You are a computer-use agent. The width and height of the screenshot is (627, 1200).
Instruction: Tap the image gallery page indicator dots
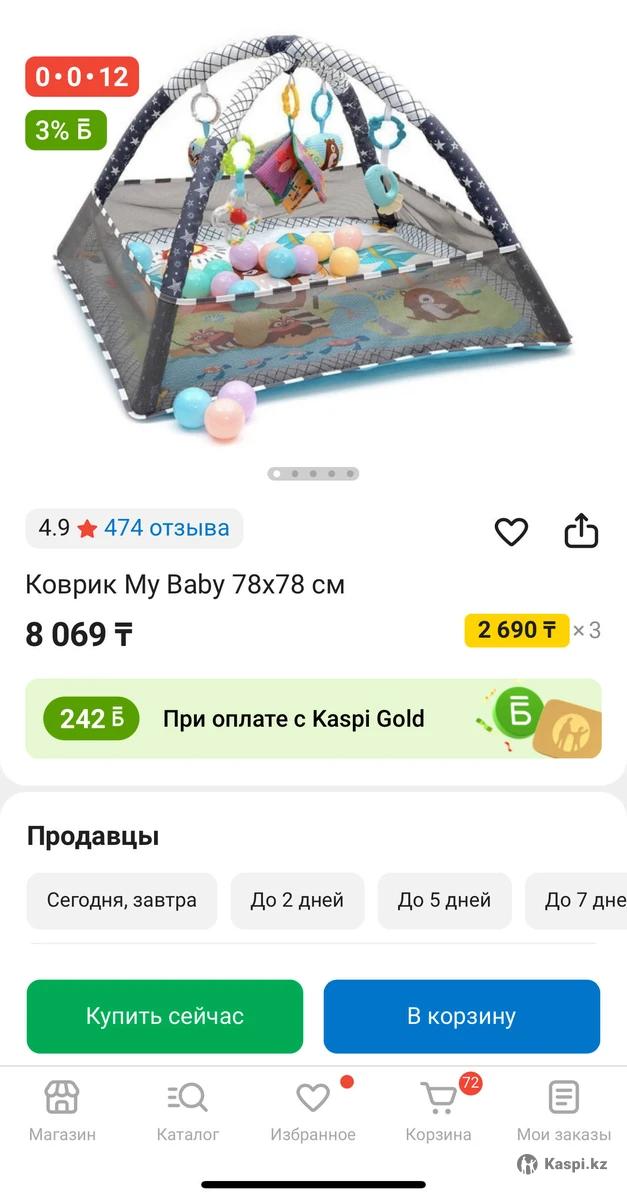coord(313,474)
